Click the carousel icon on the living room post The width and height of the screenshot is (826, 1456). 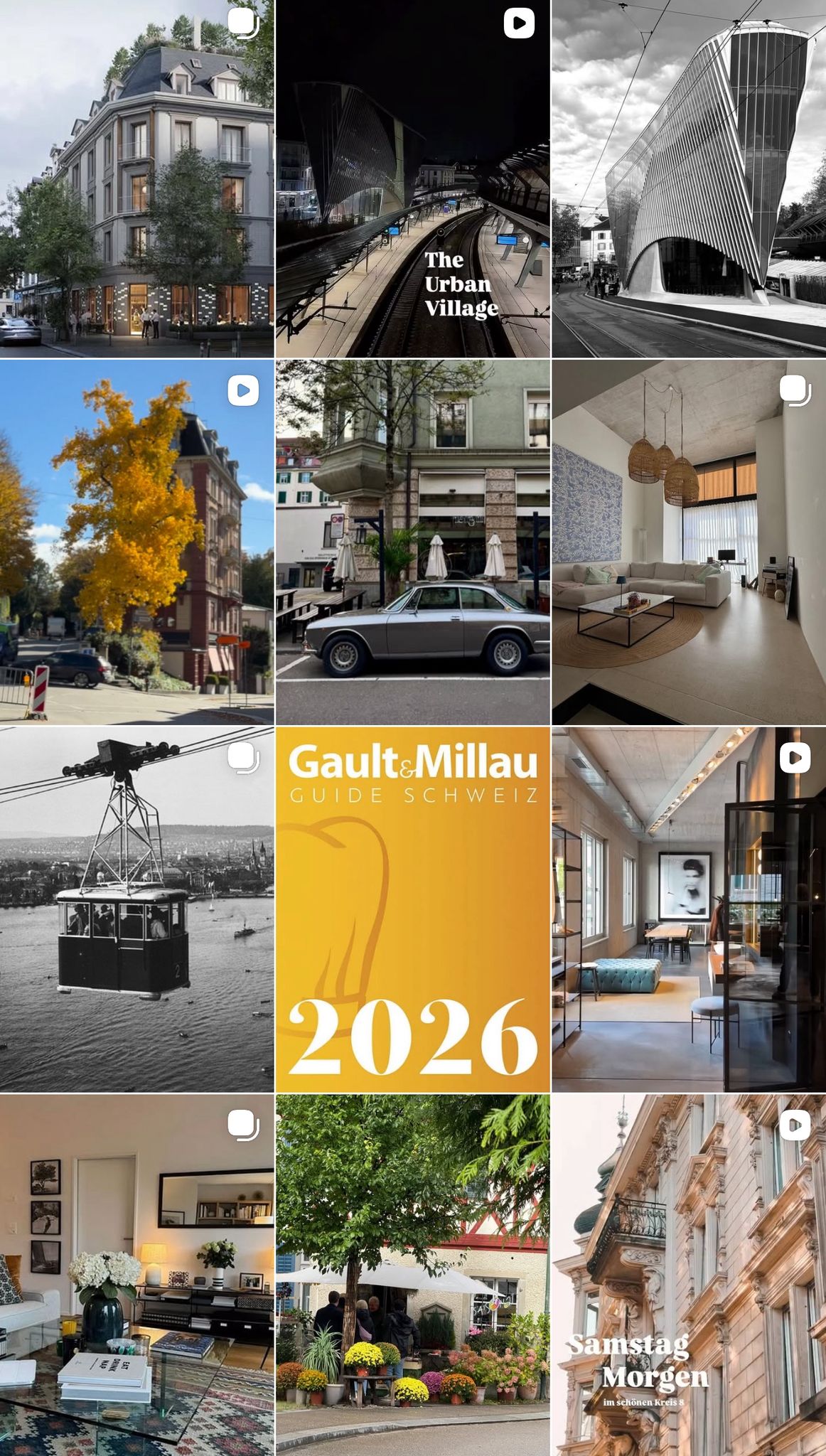[x=795, y=386]
